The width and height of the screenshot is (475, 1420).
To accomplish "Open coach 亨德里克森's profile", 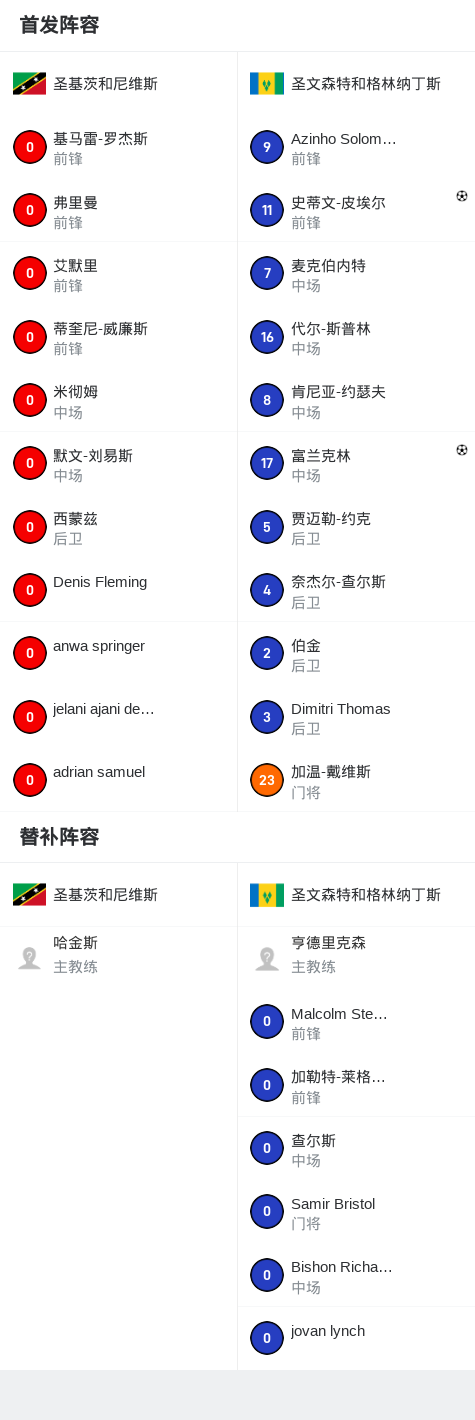I will point(356,958).
